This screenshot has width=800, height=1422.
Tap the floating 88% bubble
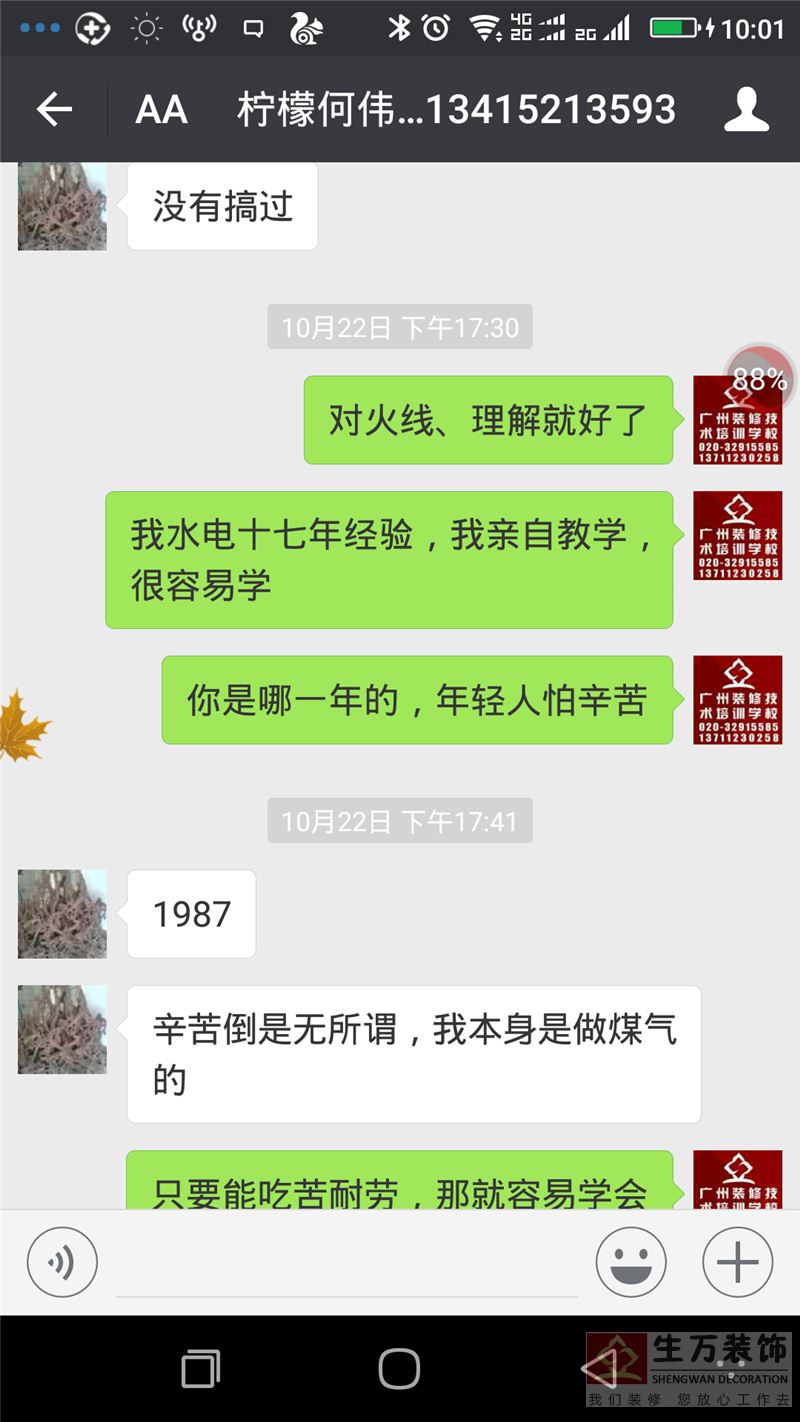[760, 376]
